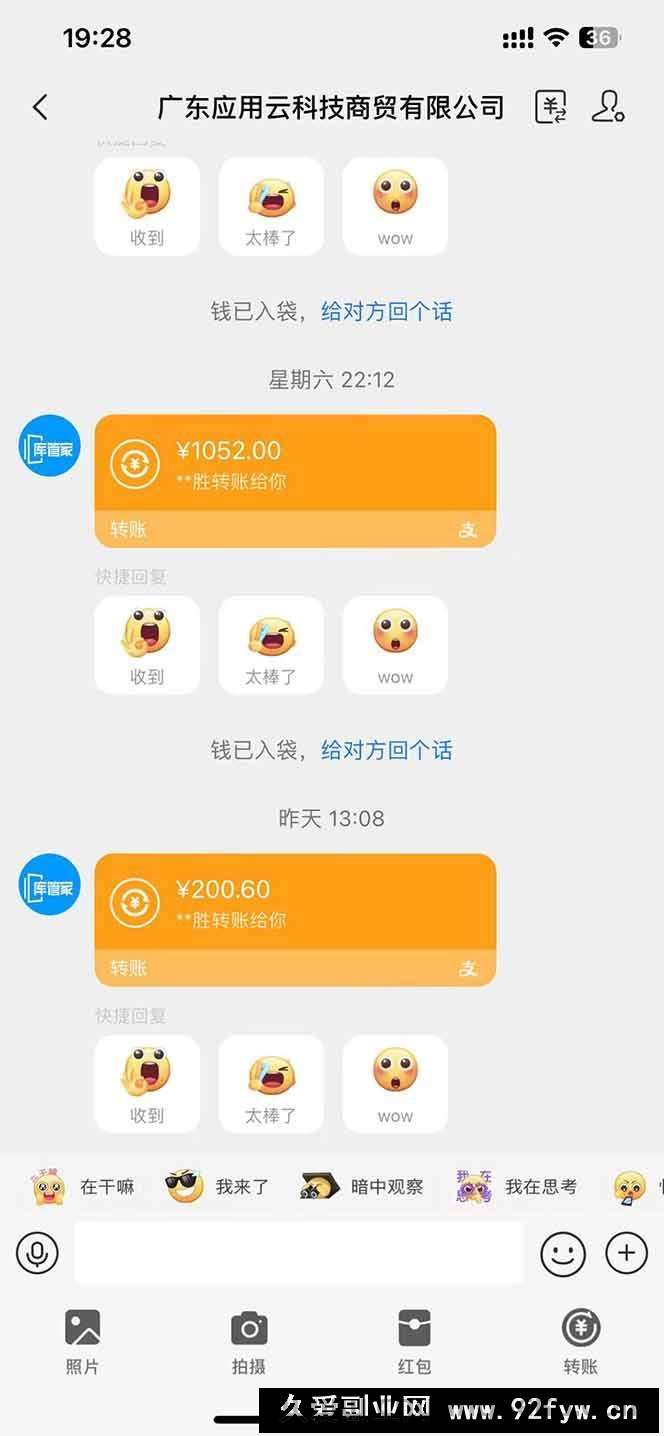Go back using the back arrow
Screen dimensions: 664x1436
(x=40, y=107)
